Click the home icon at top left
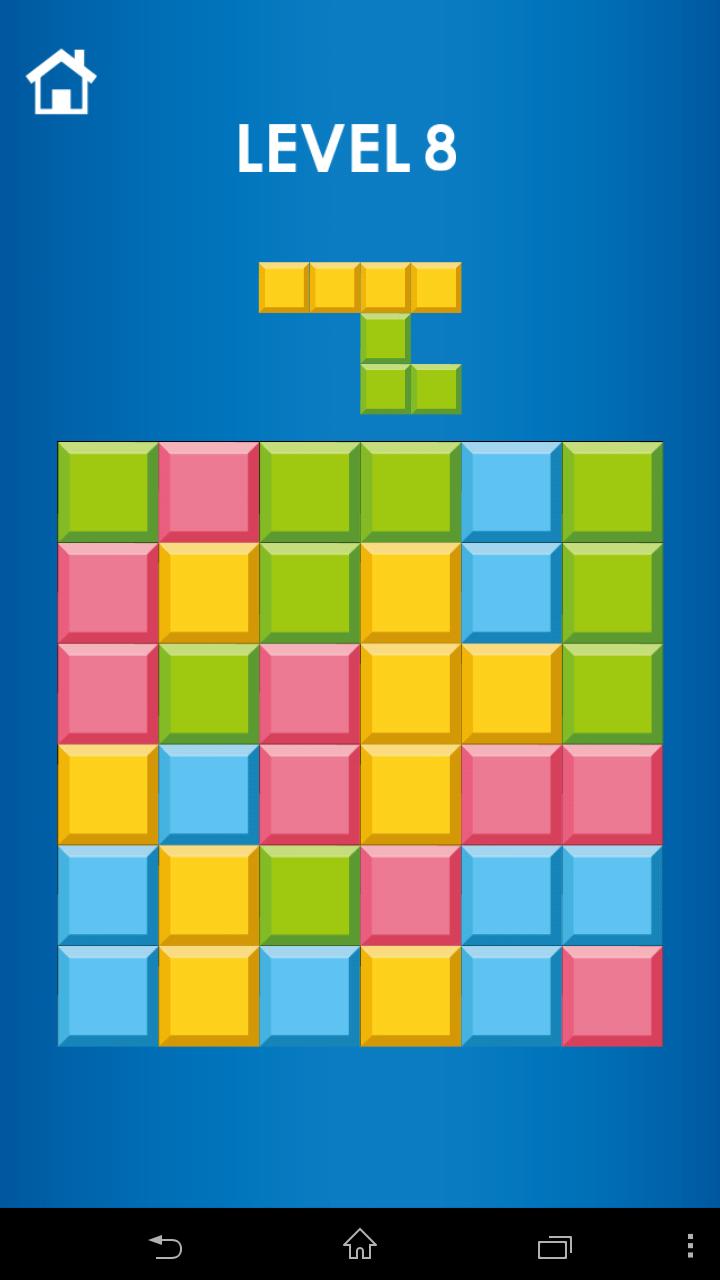 (60, 82)
